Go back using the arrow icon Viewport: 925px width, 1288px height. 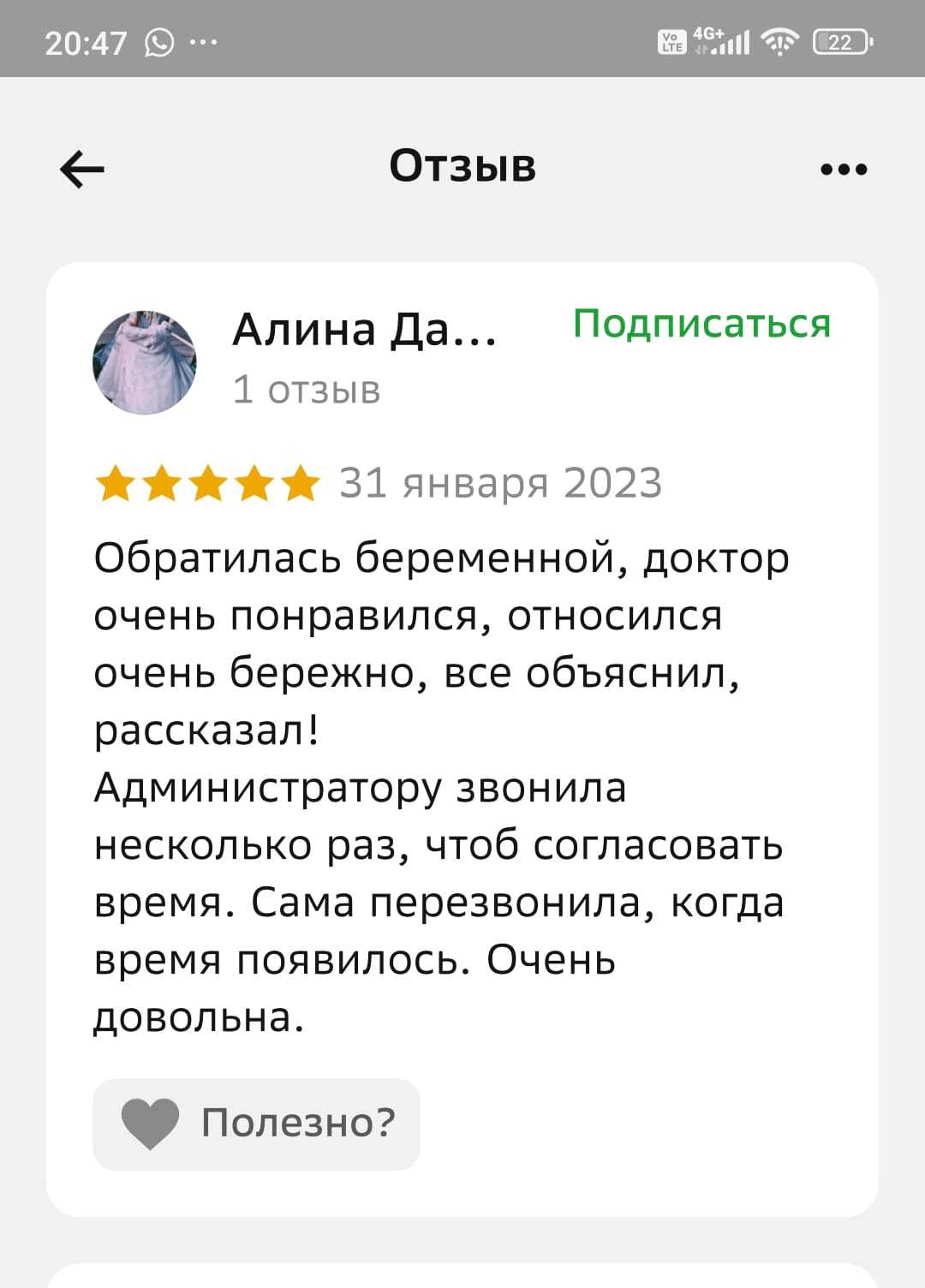82,169
